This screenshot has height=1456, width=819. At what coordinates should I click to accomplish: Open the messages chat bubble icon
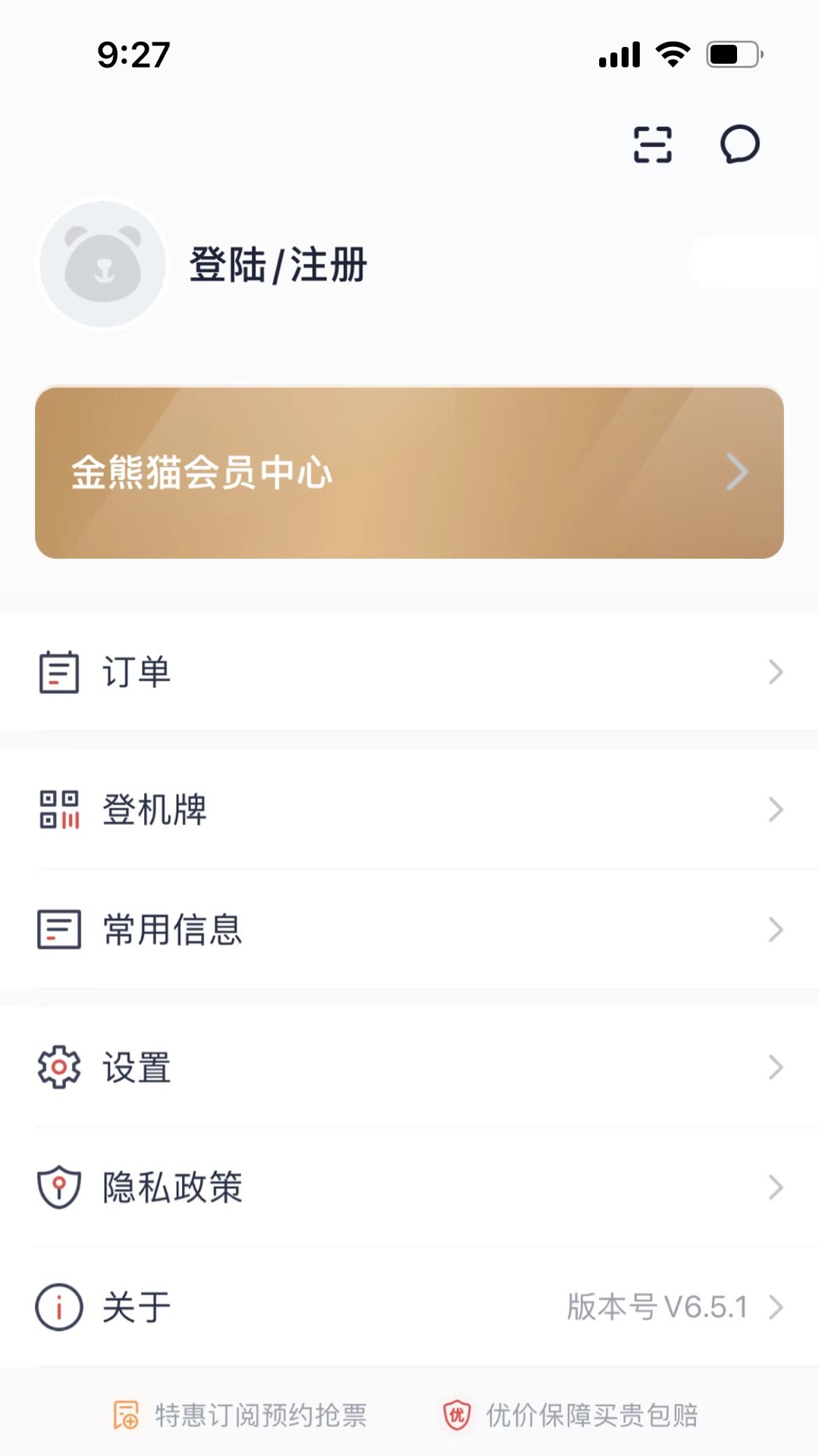point(739,144)
